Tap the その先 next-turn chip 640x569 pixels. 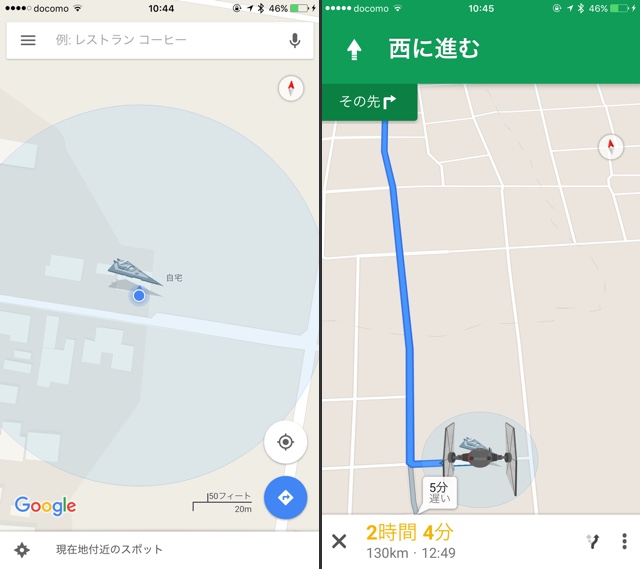point(369,101)
